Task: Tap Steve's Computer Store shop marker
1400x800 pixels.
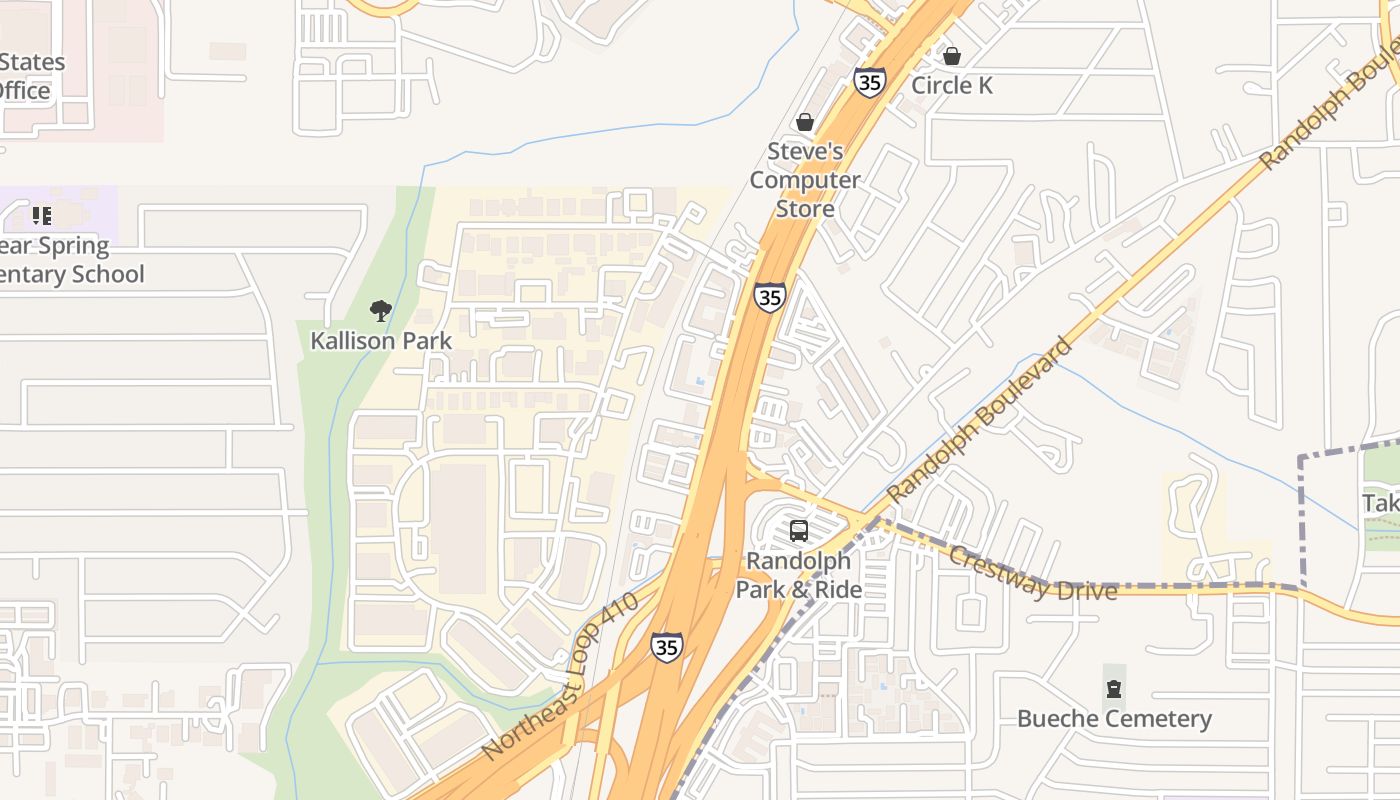Action: (804, 123)
